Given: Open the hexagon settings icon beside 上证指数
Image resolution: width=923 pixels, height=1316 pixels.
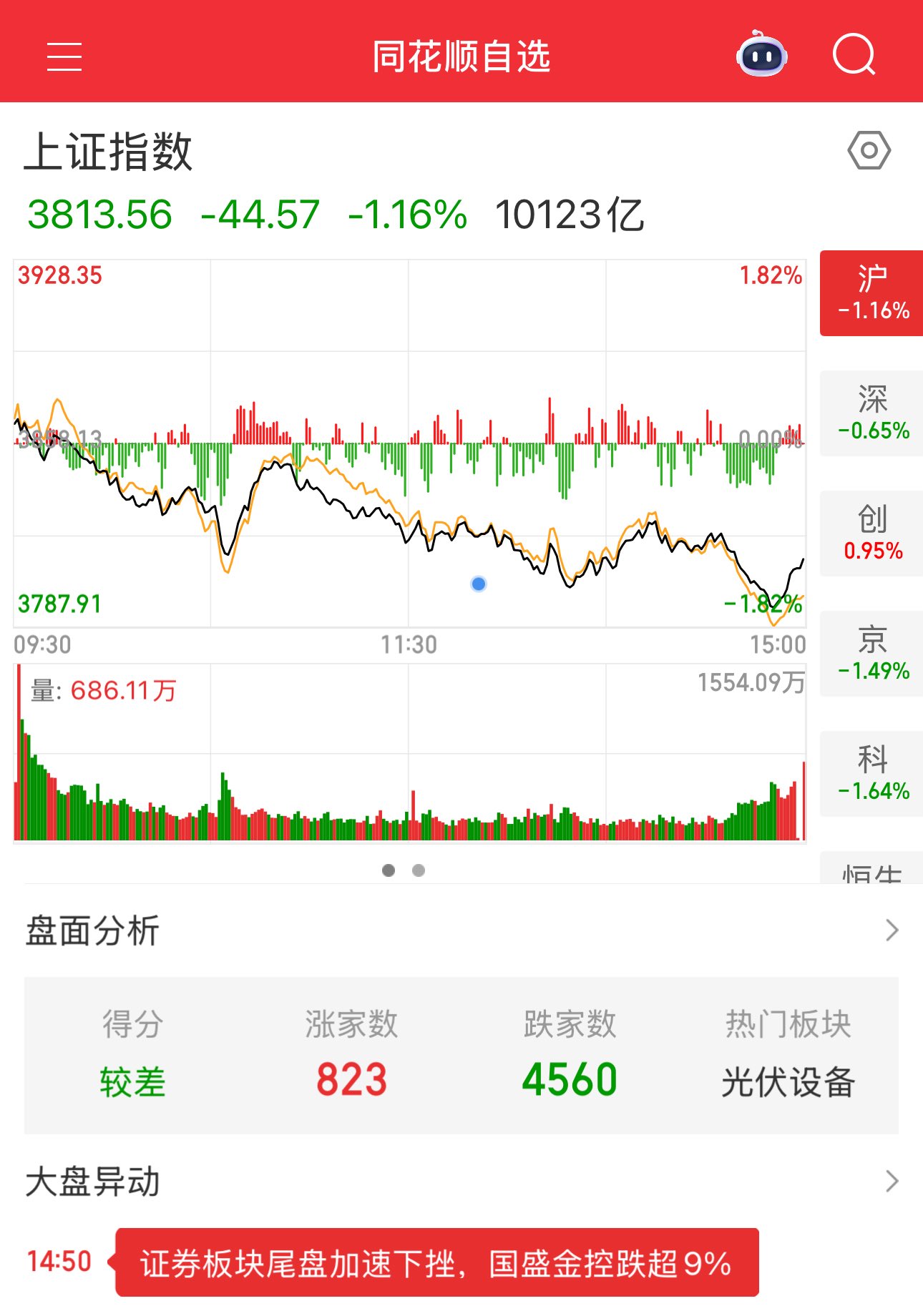Looking at the screenshot, I should (x=869, y=150).
